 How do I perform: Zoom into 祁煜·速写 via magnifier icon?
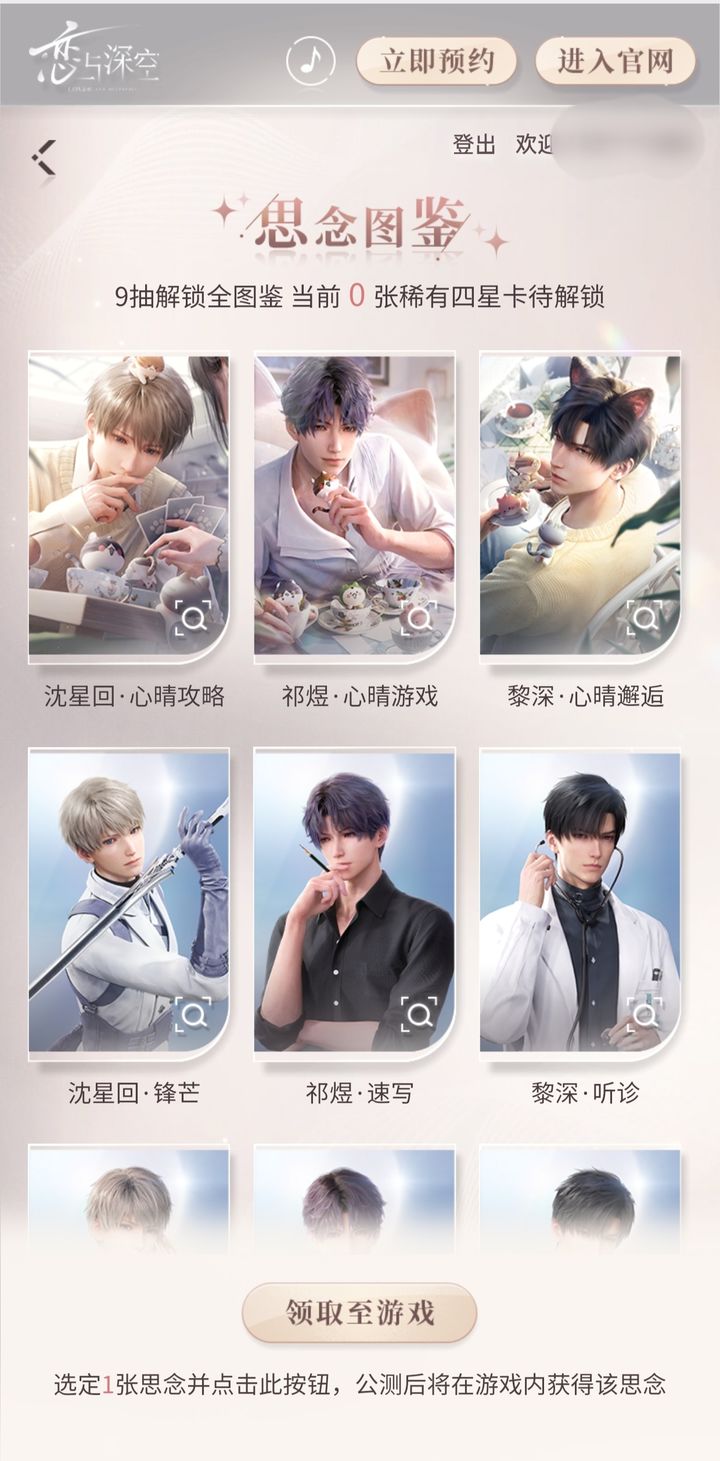coord(419,1016)
